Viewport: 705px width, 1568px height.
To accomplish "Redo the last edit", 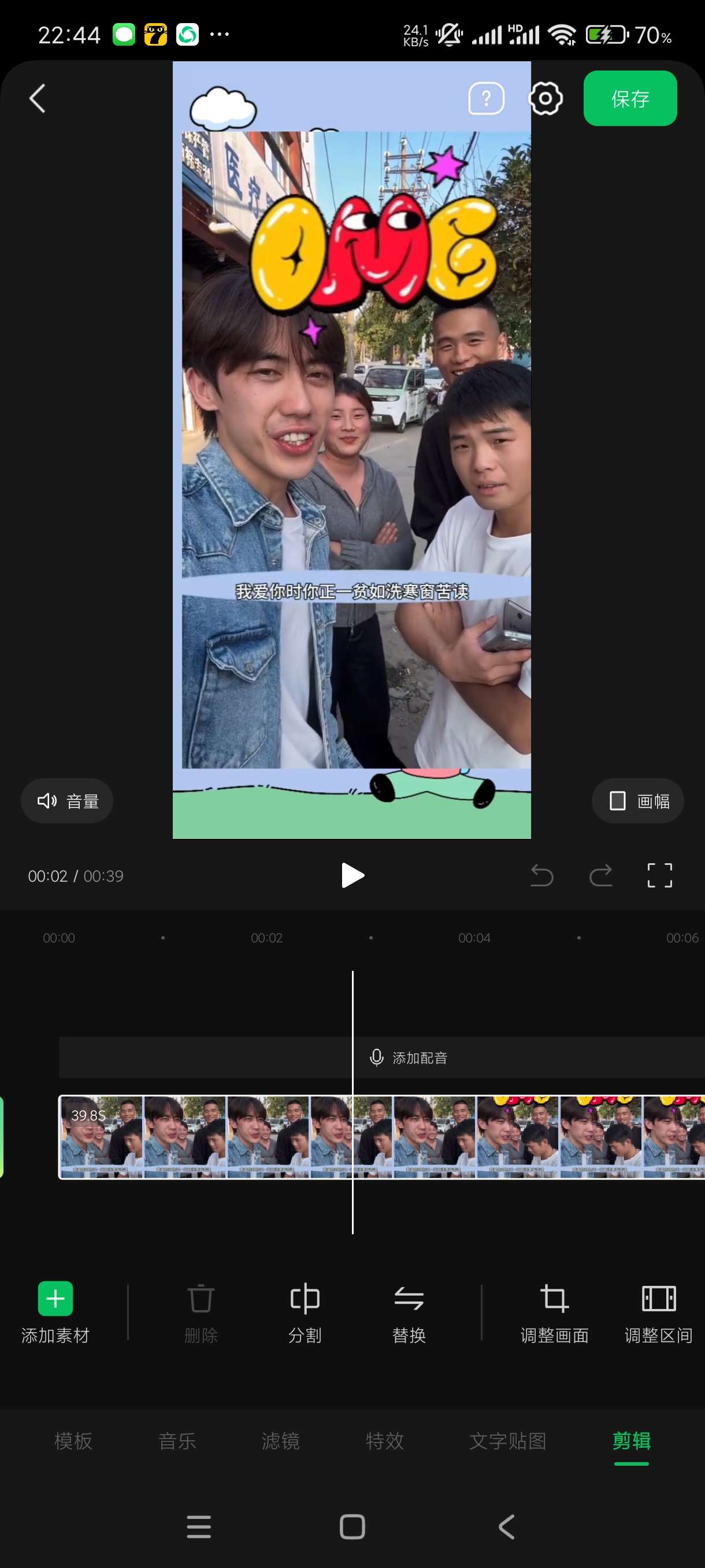I will click(600, 876).
